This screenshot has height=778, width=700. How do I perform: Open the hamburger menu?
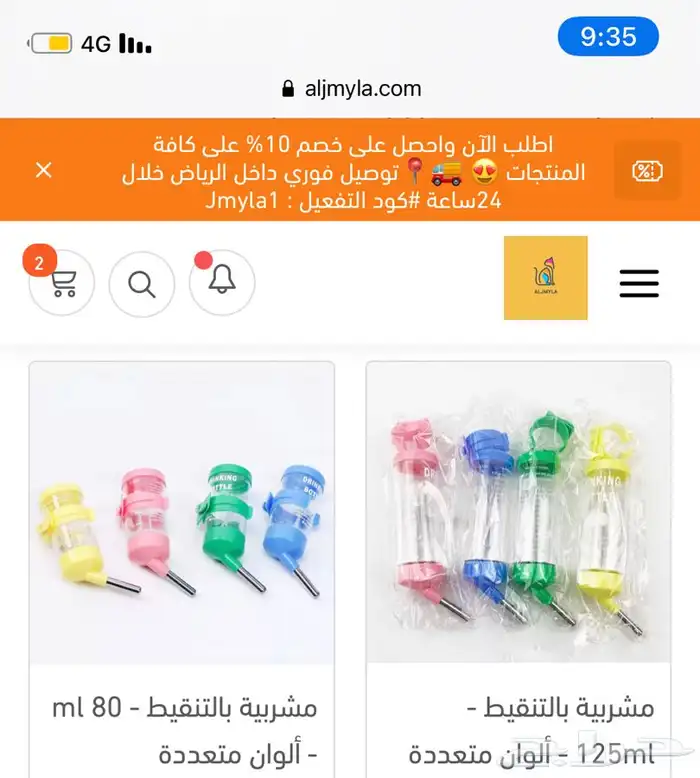[x=639, y=283]
